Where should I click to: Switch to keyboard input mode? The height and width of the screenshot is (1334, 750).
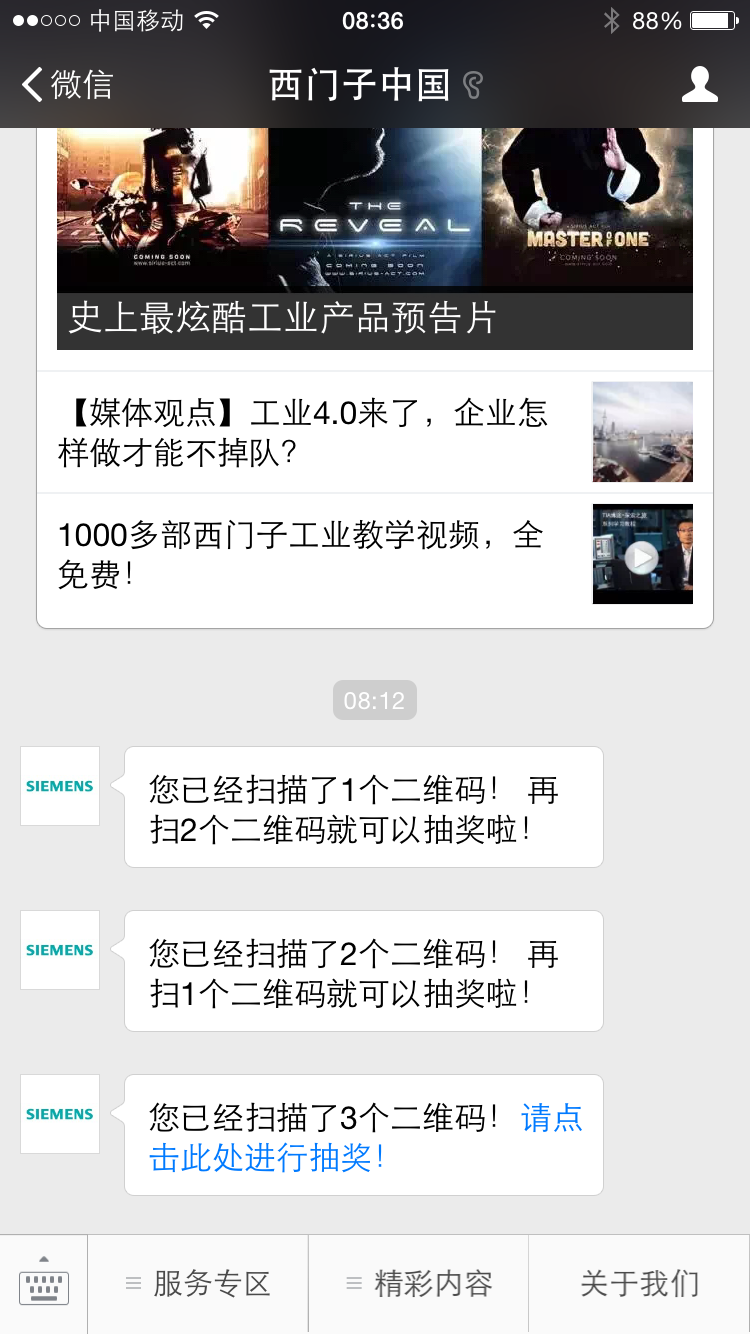click(x=44, y=1284)
